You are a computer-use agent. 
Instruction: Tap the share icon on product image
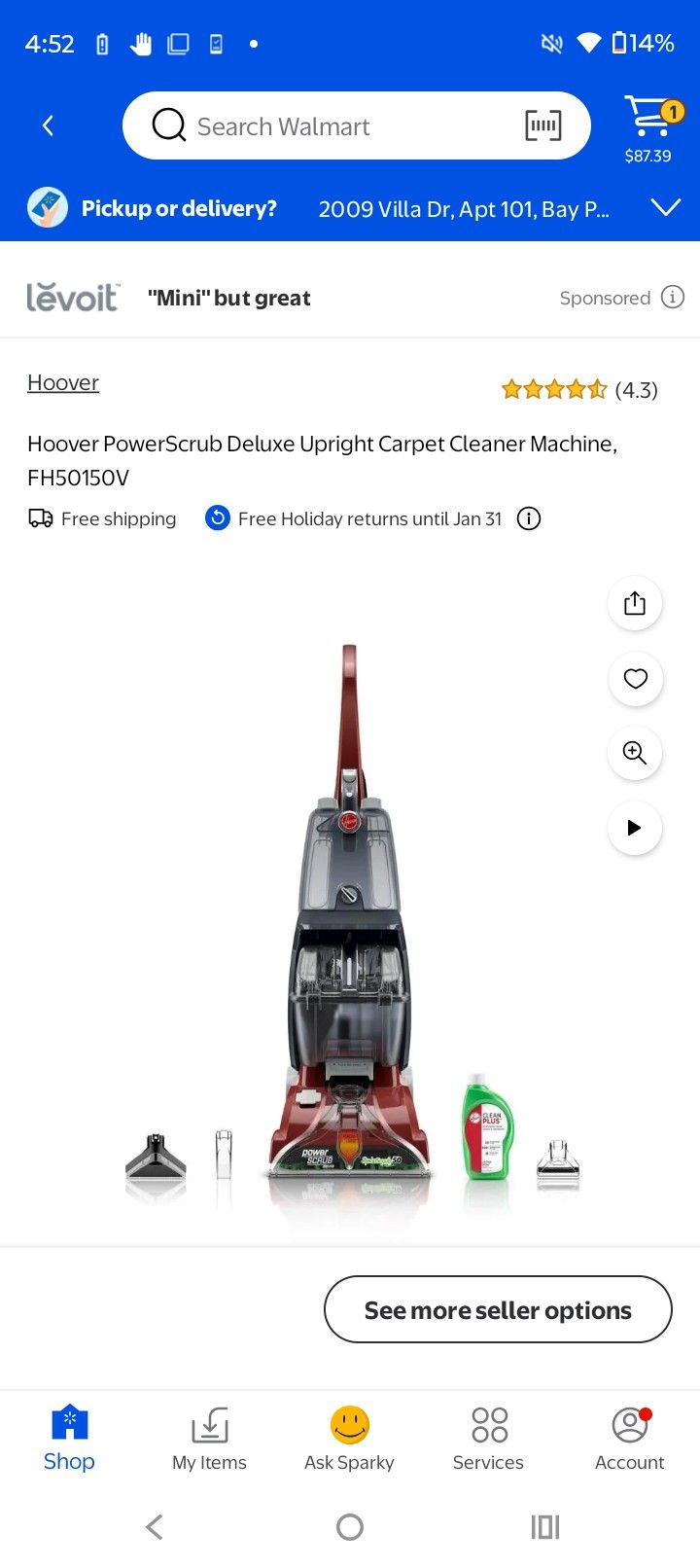pos(634,603)
